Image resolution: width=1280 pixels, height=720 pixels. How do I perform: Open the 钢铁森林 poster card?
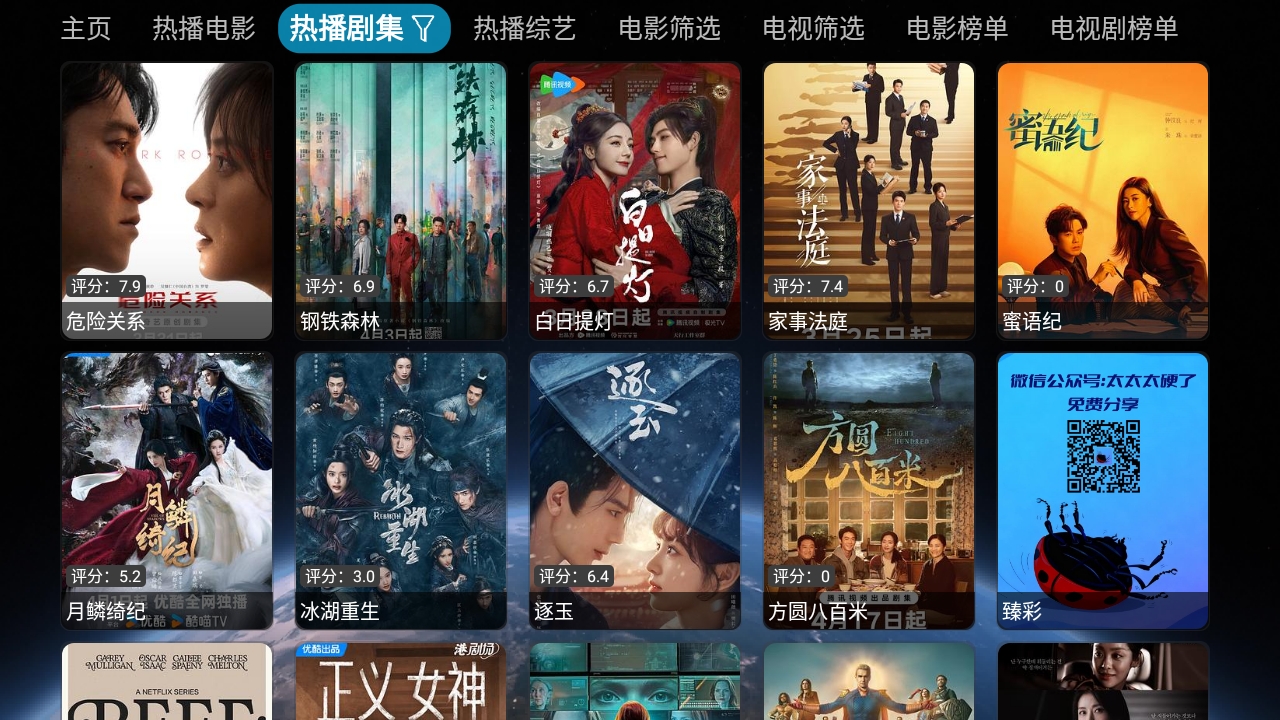(x=401, y=200)
